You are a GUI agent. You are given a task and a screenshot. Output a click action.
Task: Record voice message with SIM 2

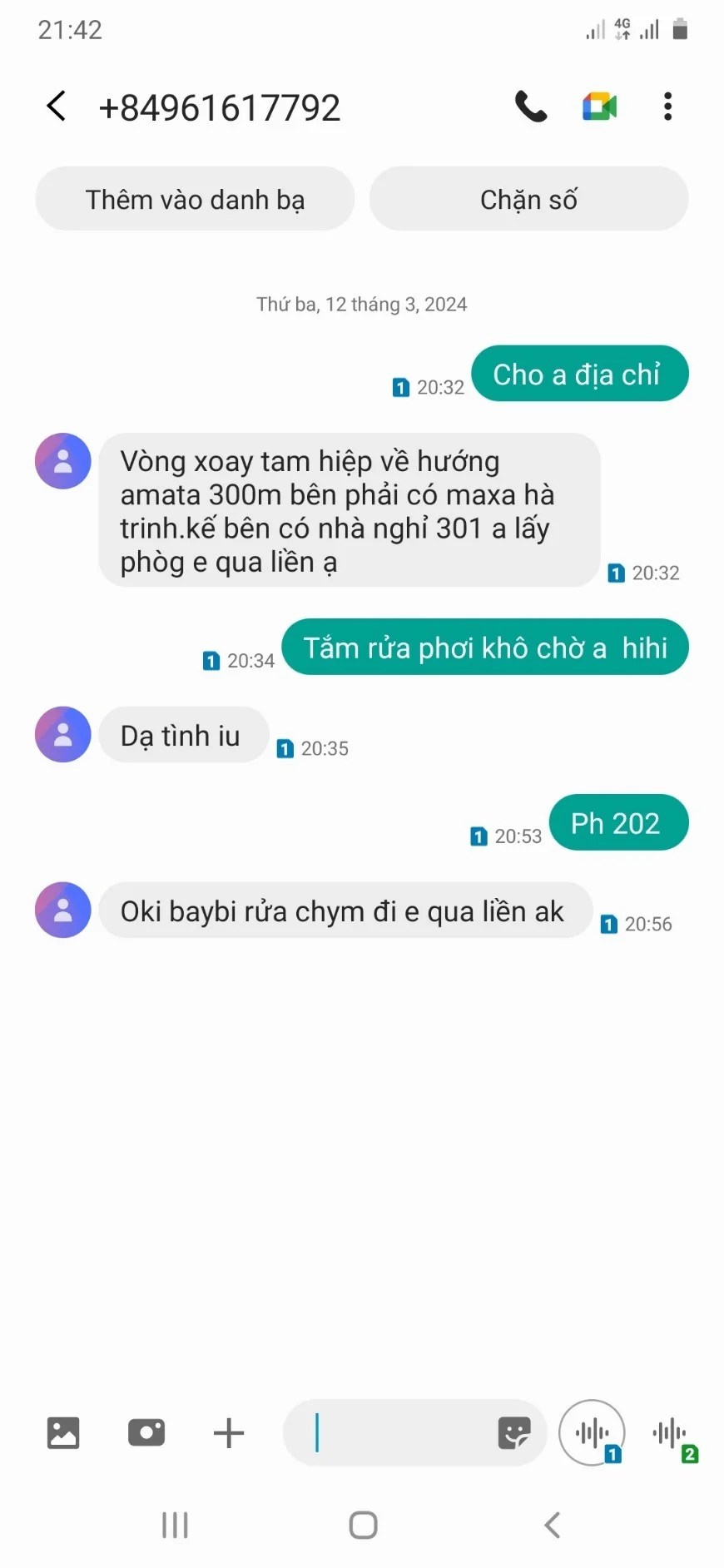point(672,1432)
